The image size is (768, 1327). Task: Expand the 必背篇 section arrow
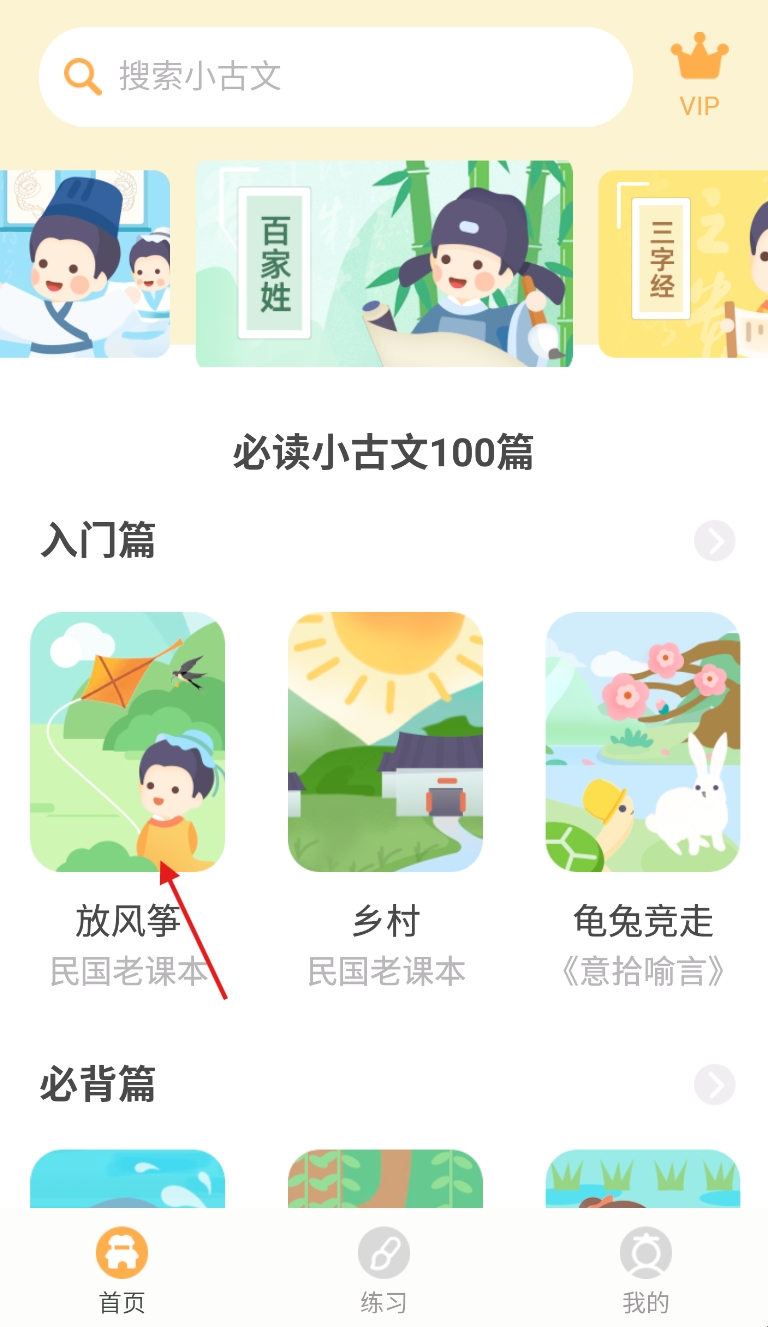(714, 1085)
